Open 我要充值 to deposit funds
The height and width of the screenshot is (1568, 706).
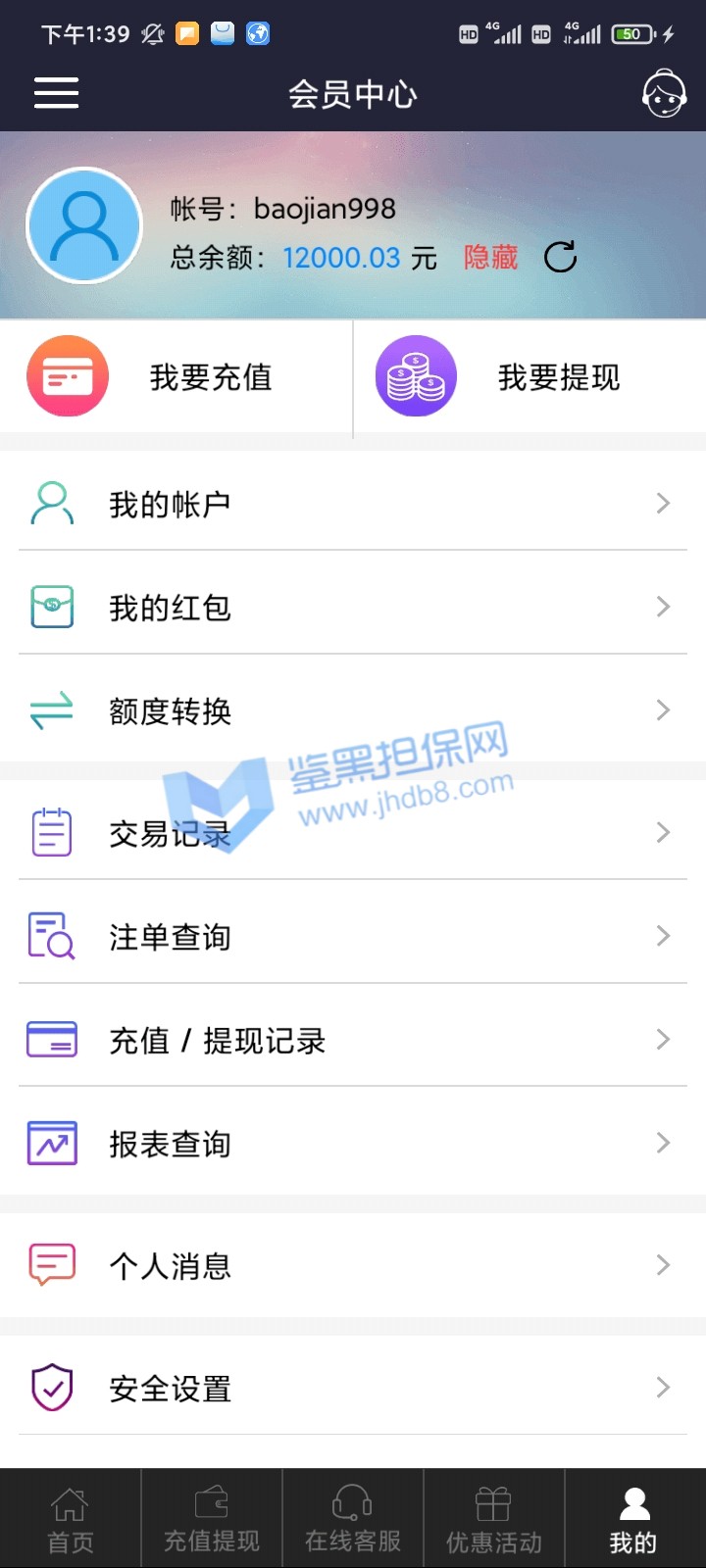176,377
